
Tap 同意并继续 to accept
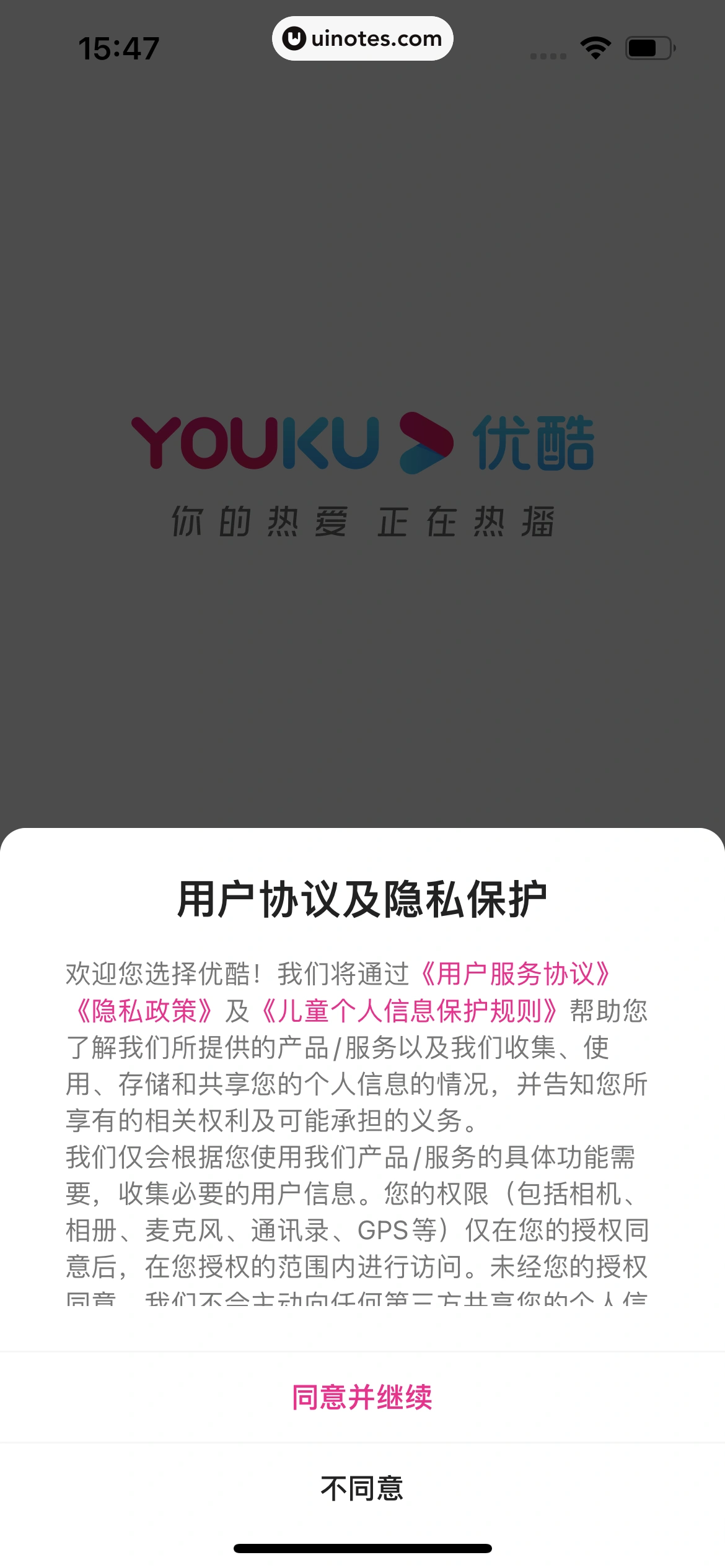click(362, 1398)
